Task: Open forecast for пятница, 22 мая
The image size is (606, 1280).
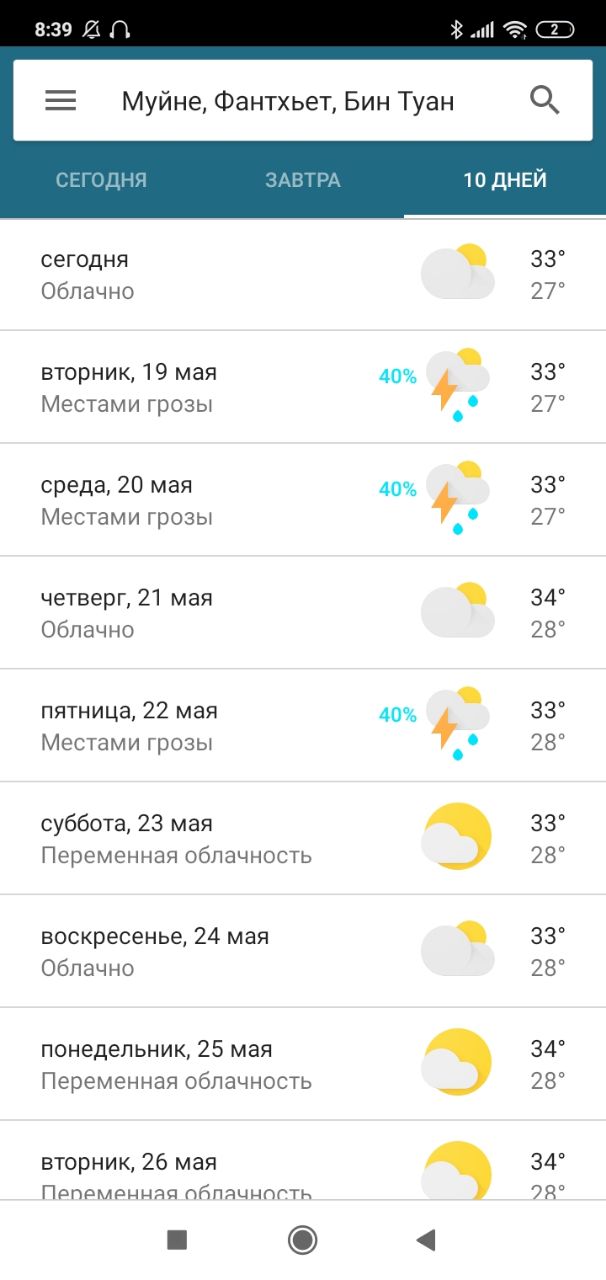Action: 303,726
